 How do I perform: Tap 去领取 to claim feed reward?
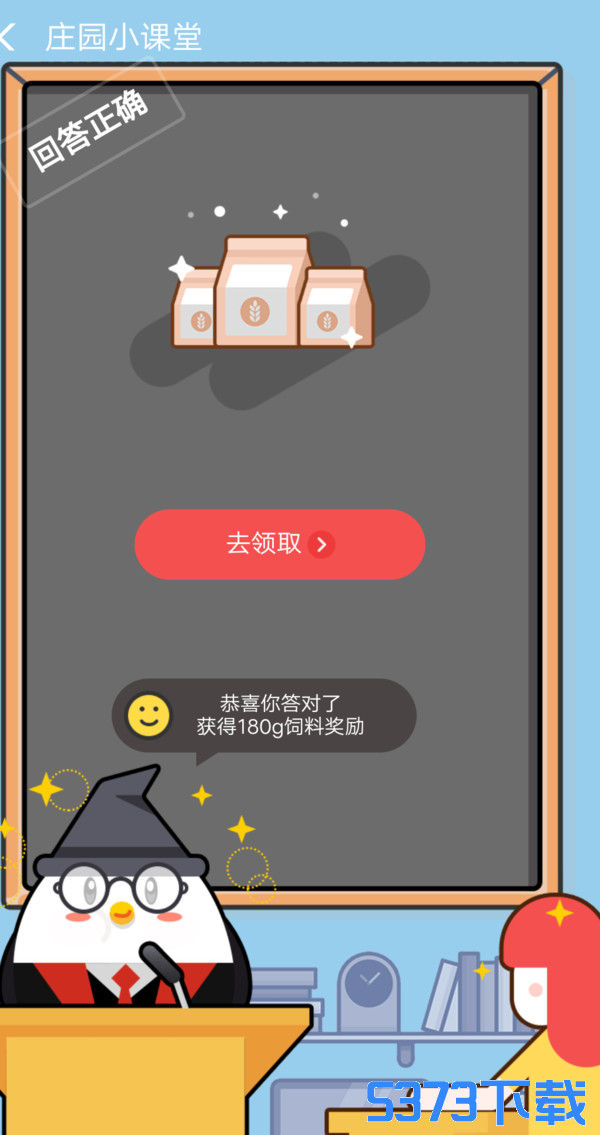pos(280,544)
